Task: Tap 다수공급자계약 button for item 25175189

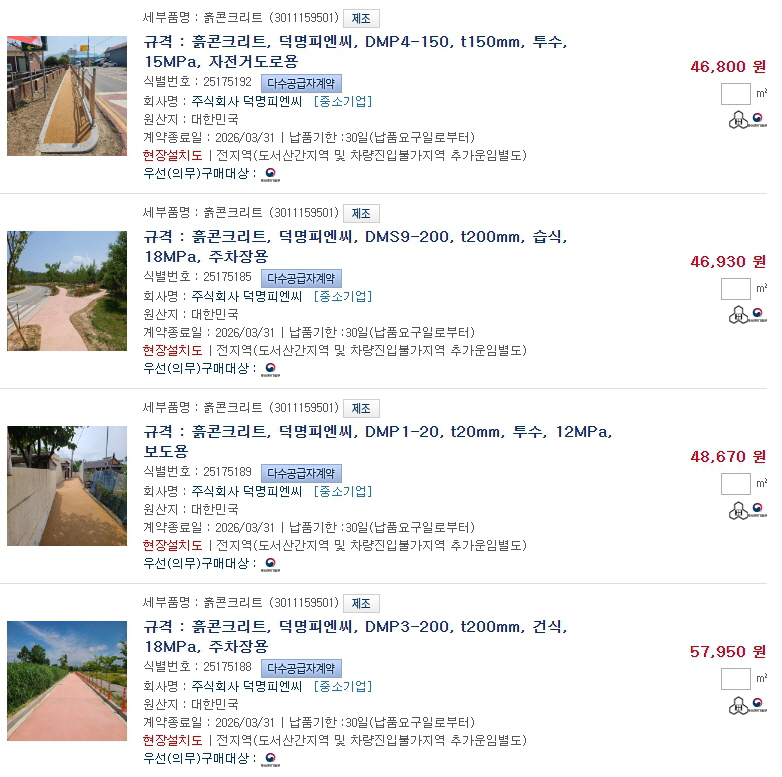Action: (x=301, y=473)
